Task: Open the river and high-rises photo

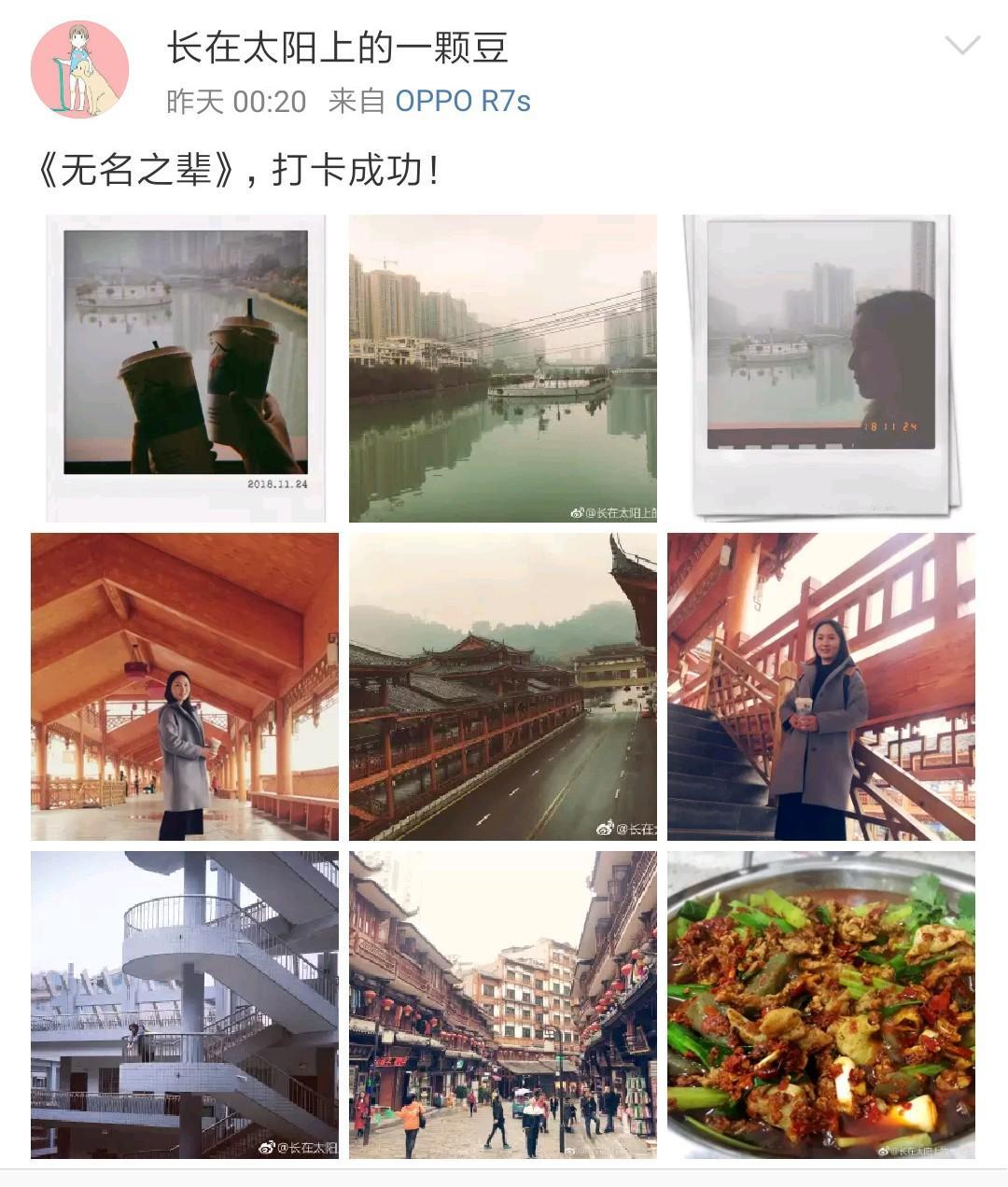Action: click(x=503, y=369)
